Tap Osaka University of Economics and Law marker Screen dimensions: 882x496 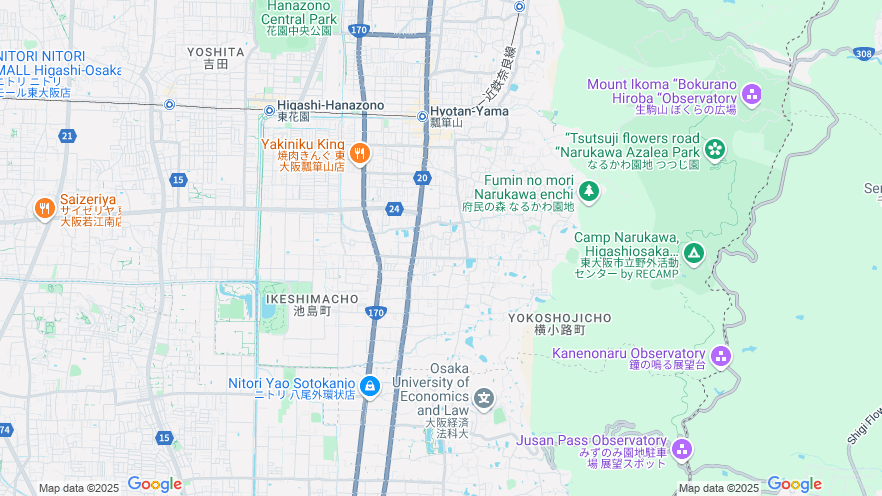tap(484, 399)
